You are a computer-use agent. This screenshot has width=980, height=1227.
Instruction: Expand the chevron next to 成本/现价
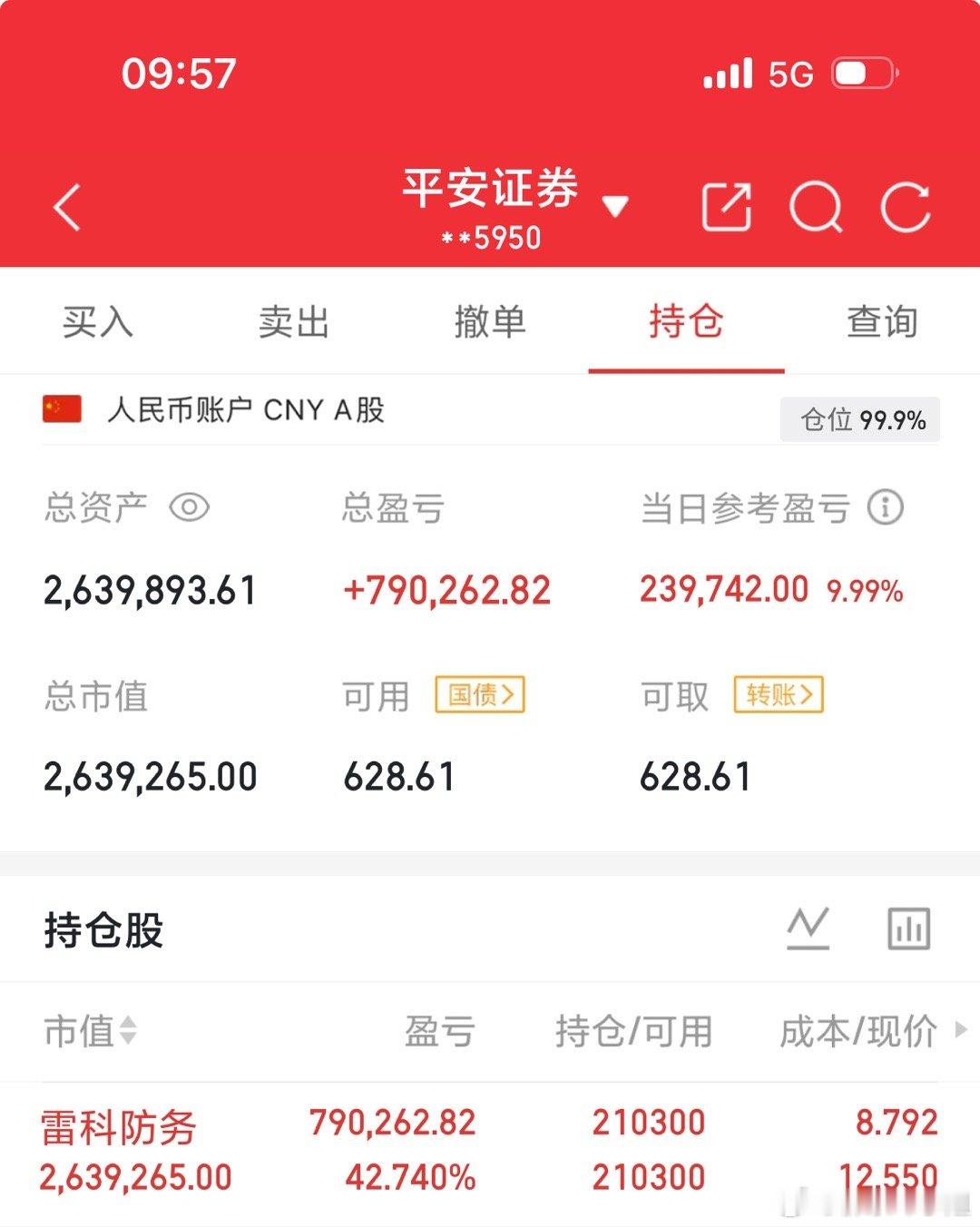pyautogui.click(x=959, y=1031)
